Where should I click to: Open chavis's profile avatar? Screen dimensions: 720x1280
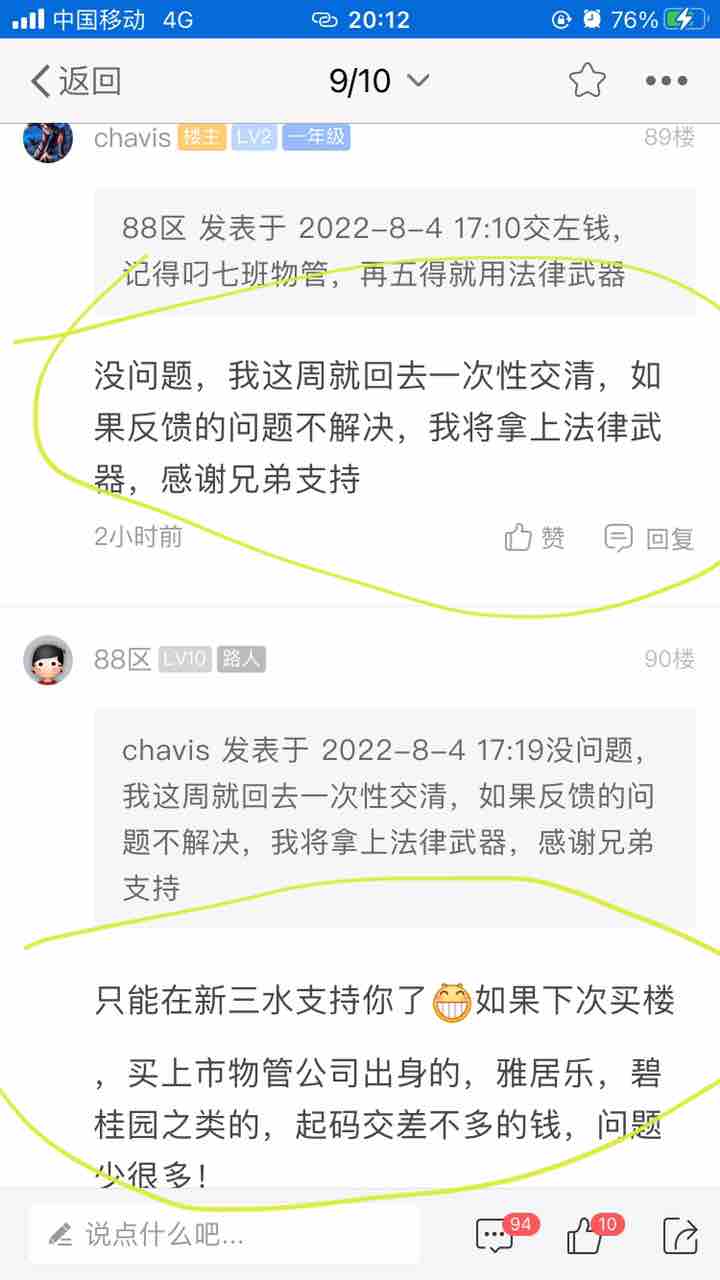coord(48,138)
